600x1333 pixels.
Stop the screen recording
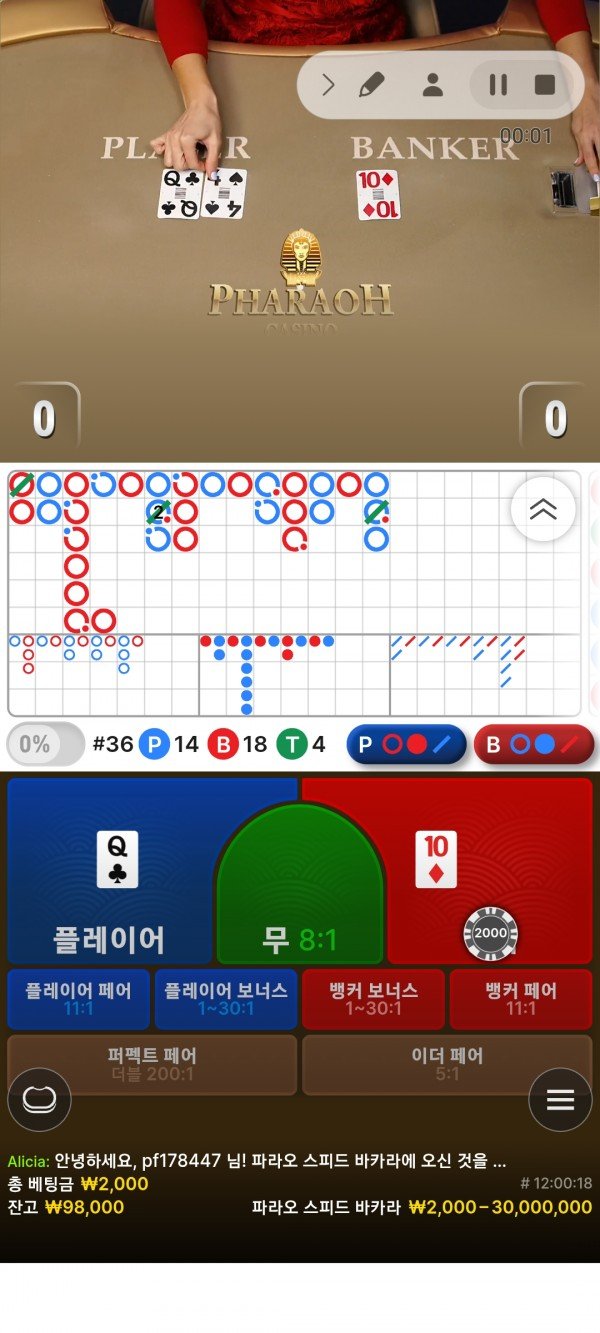[545, 85]
